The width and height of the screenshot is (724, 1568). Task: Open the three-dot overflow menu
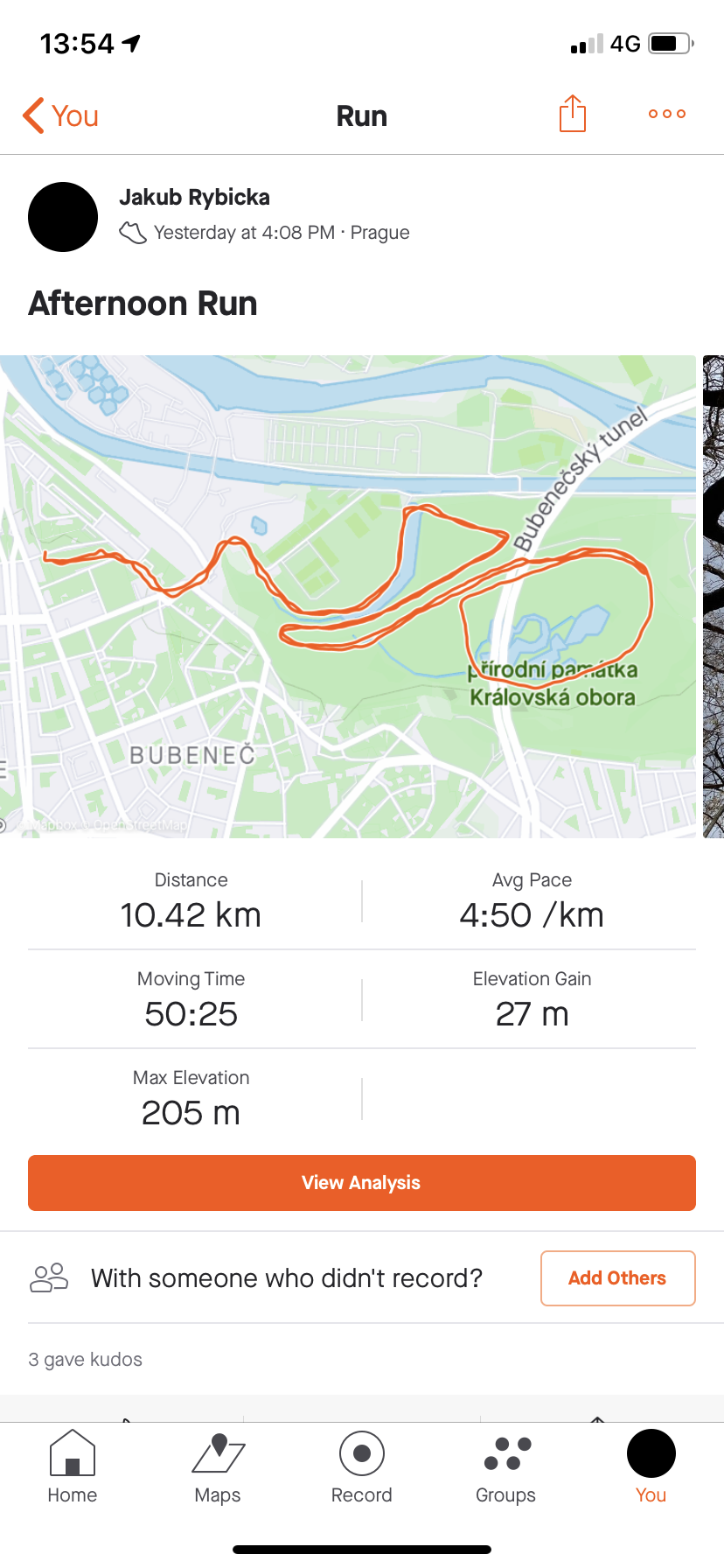coord(667,114)
